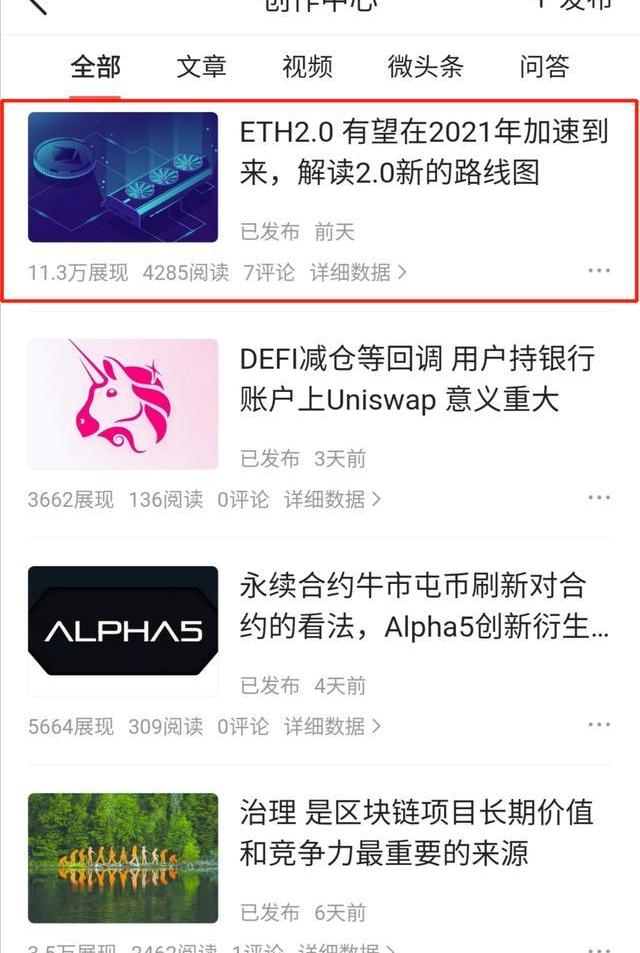Image resolution: width=640 pixels, height=953 pixels.
Task: Tap the 发布 publish button
Action: [x=575, y=5]
